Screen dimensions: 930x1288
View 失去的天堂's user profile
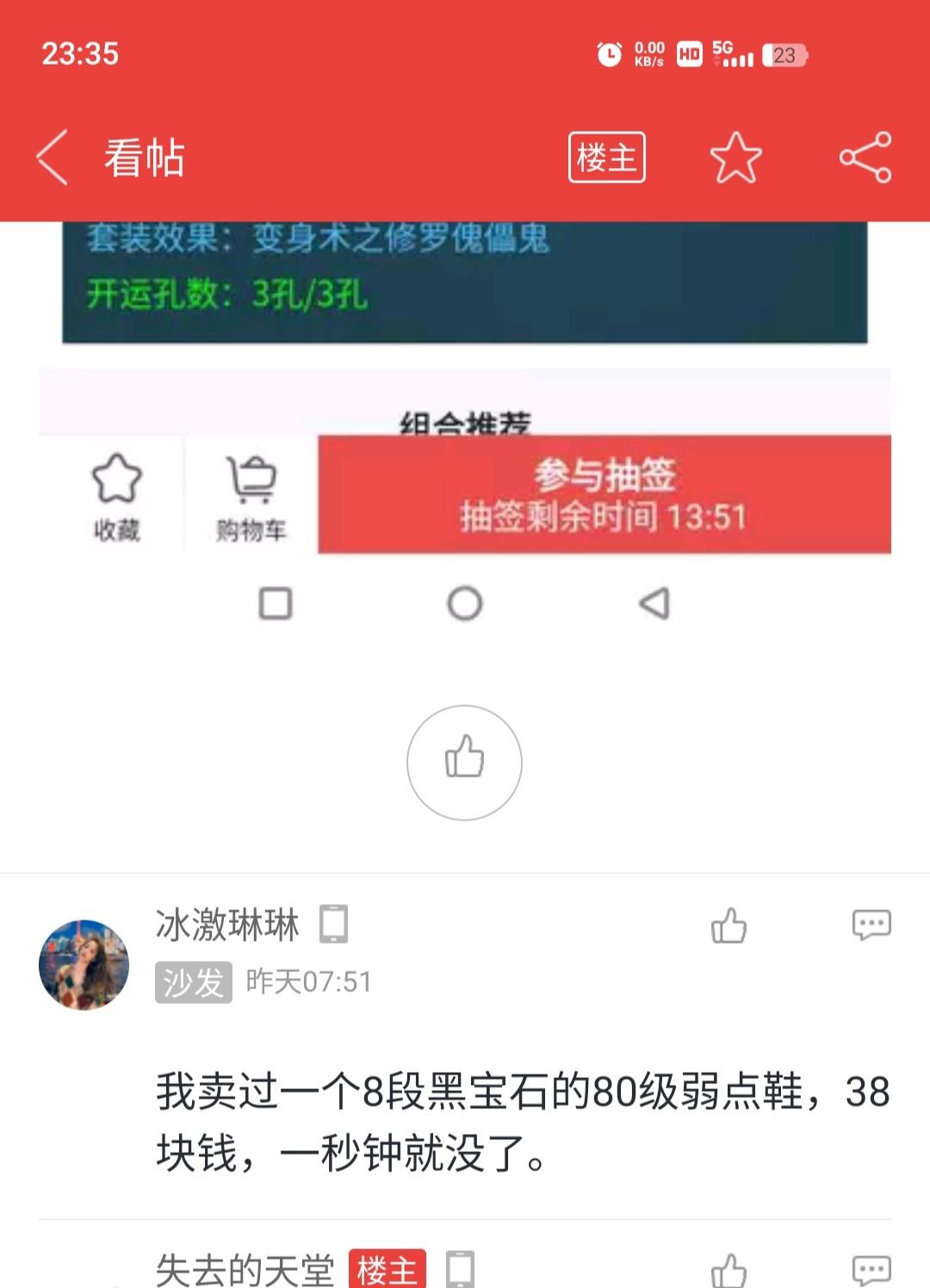point(245,1271)
